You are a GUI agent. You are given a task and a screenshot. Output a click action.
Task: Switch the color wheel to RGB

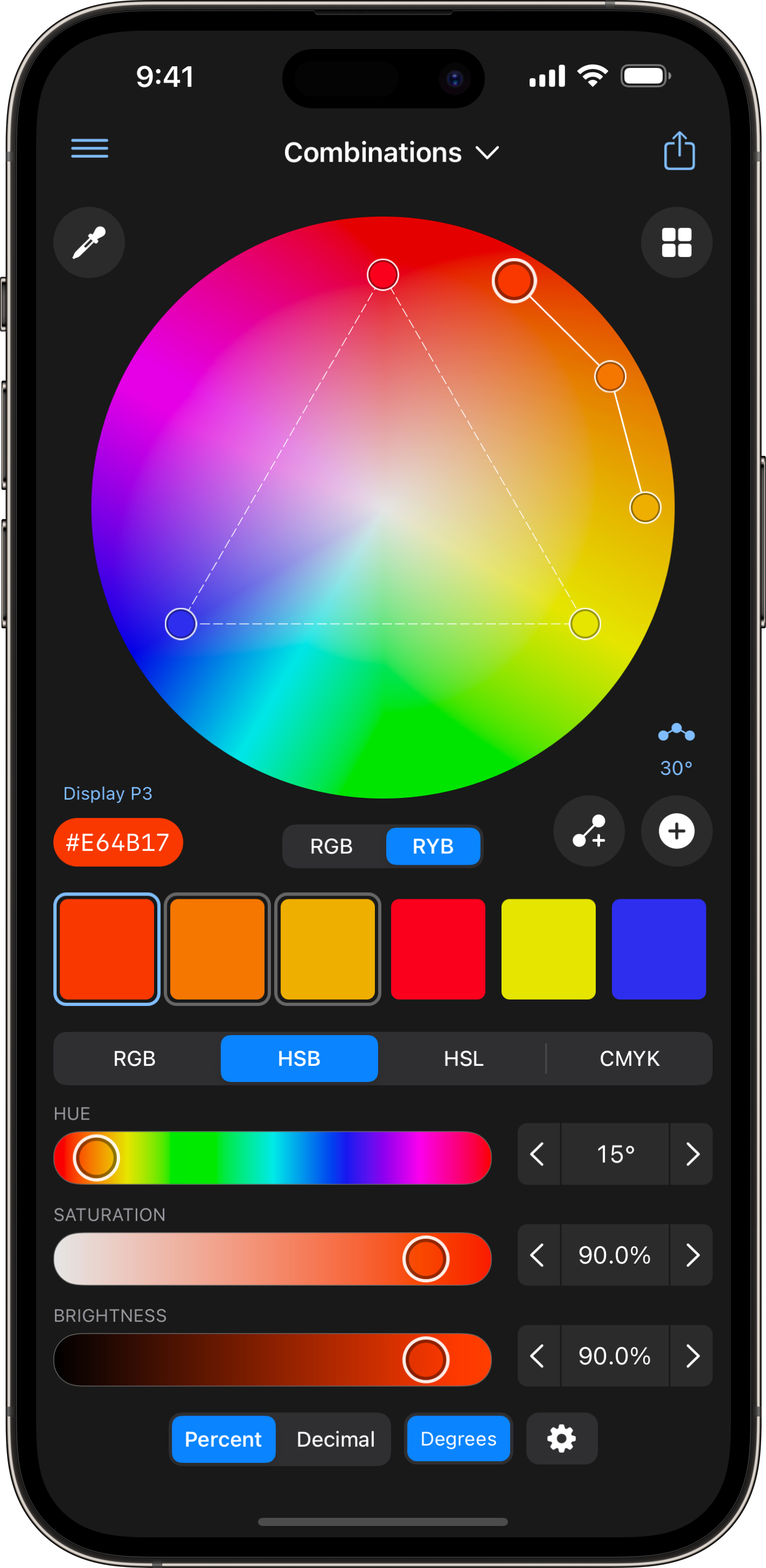tap(332, 846)
